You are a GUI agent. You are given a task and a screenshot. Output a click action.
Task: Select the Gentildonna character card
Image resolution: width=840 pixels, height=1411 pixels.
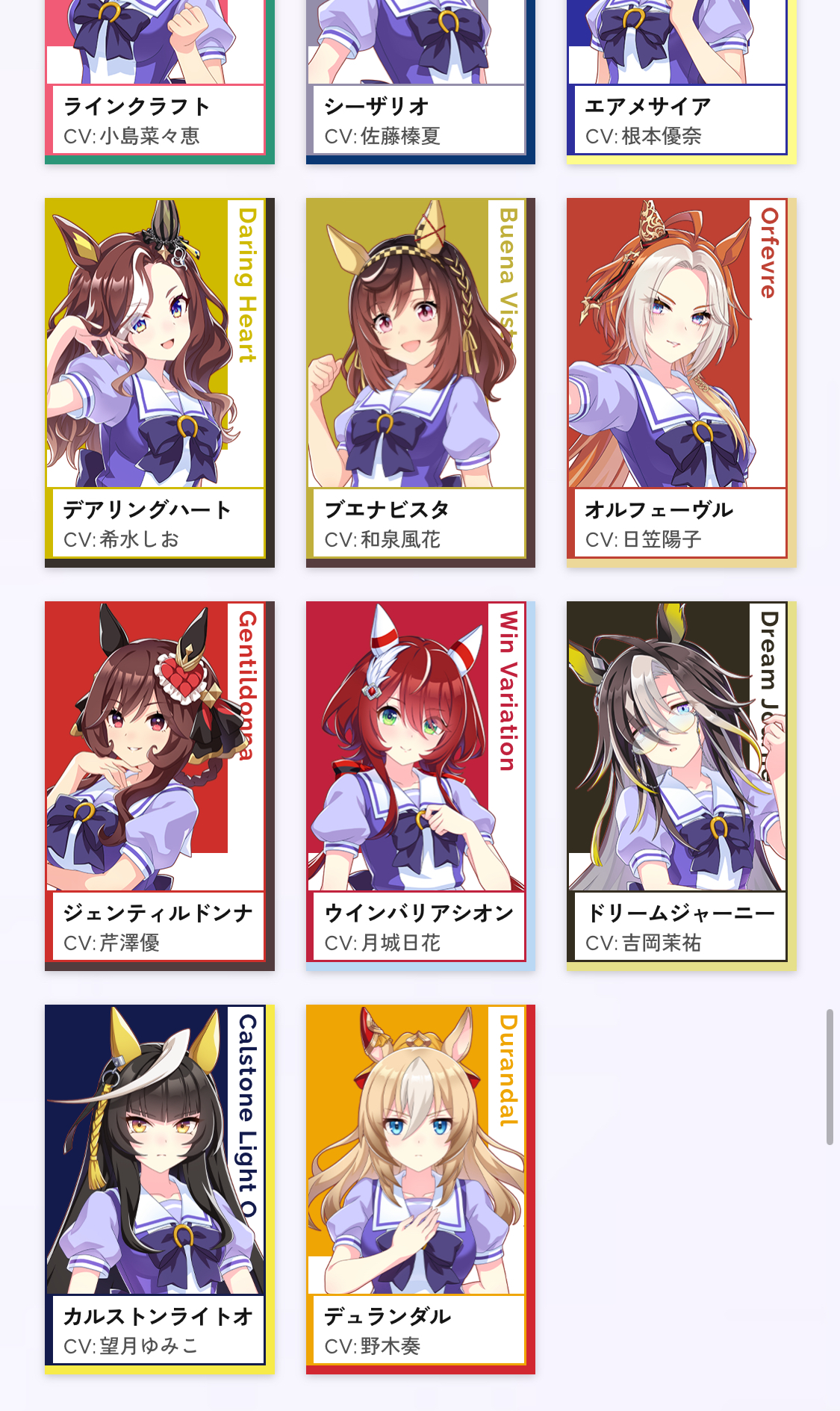[x=159, y=784]
